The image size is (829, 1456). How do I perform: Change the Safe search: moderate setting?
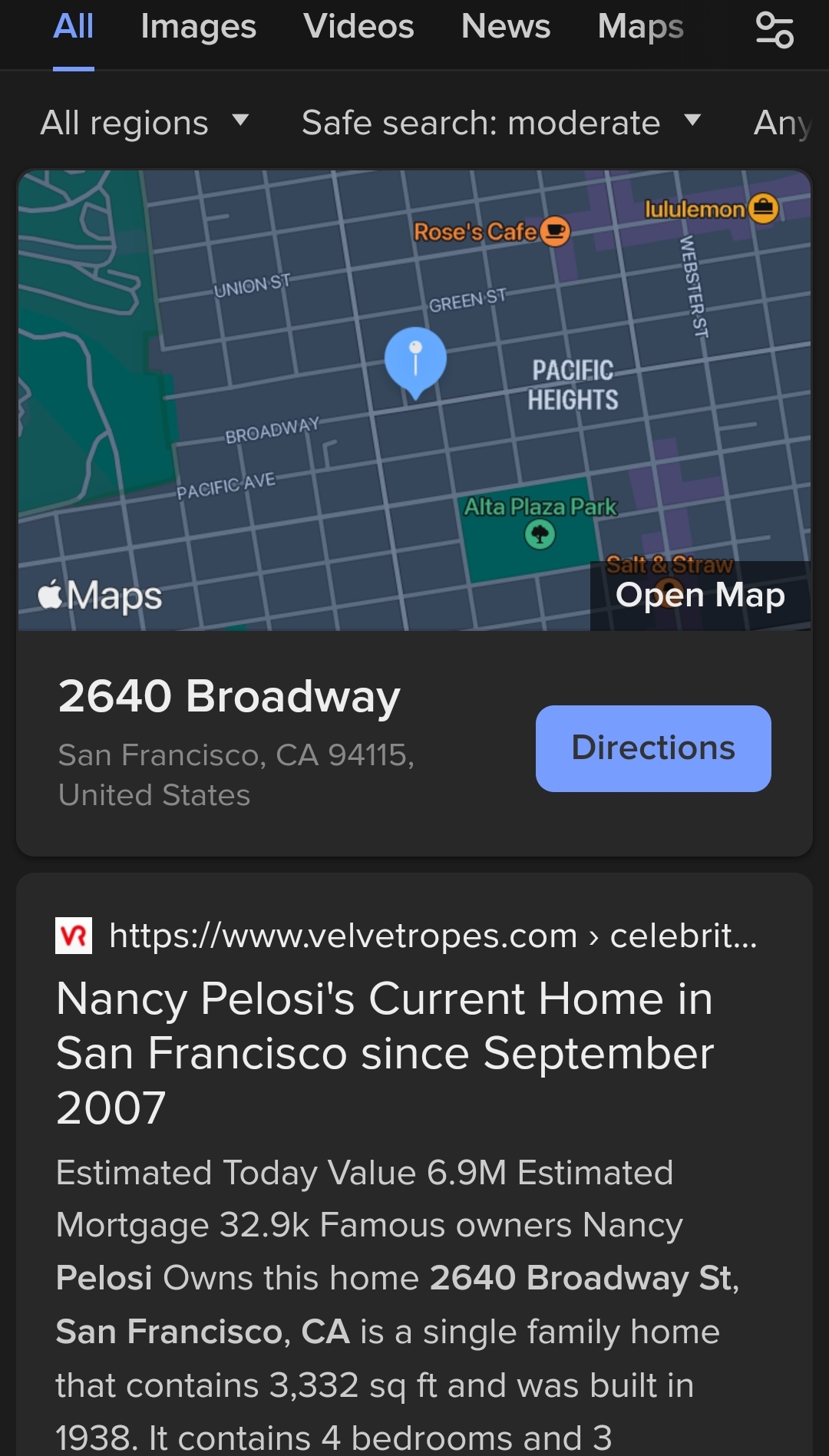[501, 123]
